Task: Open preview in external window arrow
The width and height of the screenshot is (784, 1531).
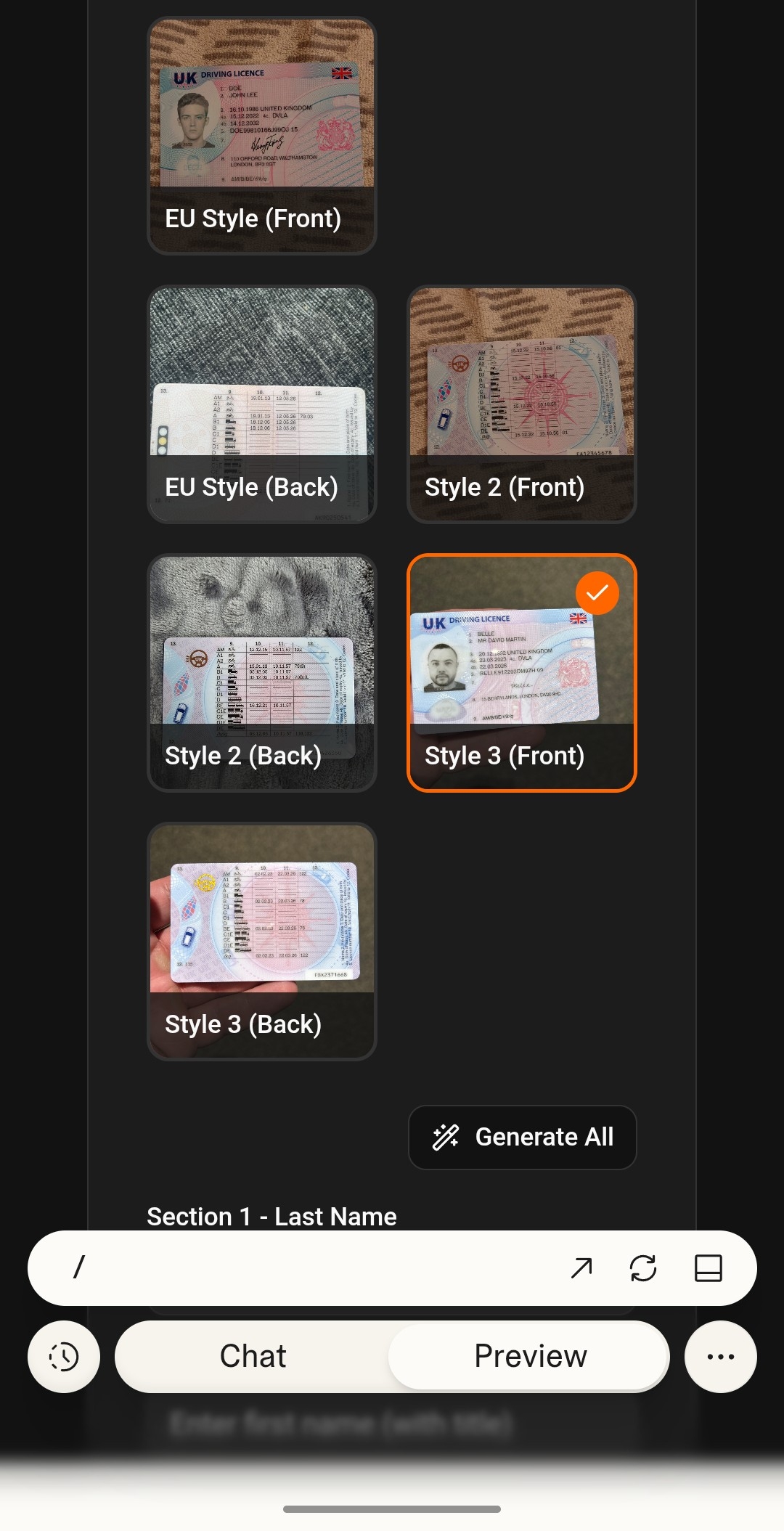Action: pos(581,1268)
